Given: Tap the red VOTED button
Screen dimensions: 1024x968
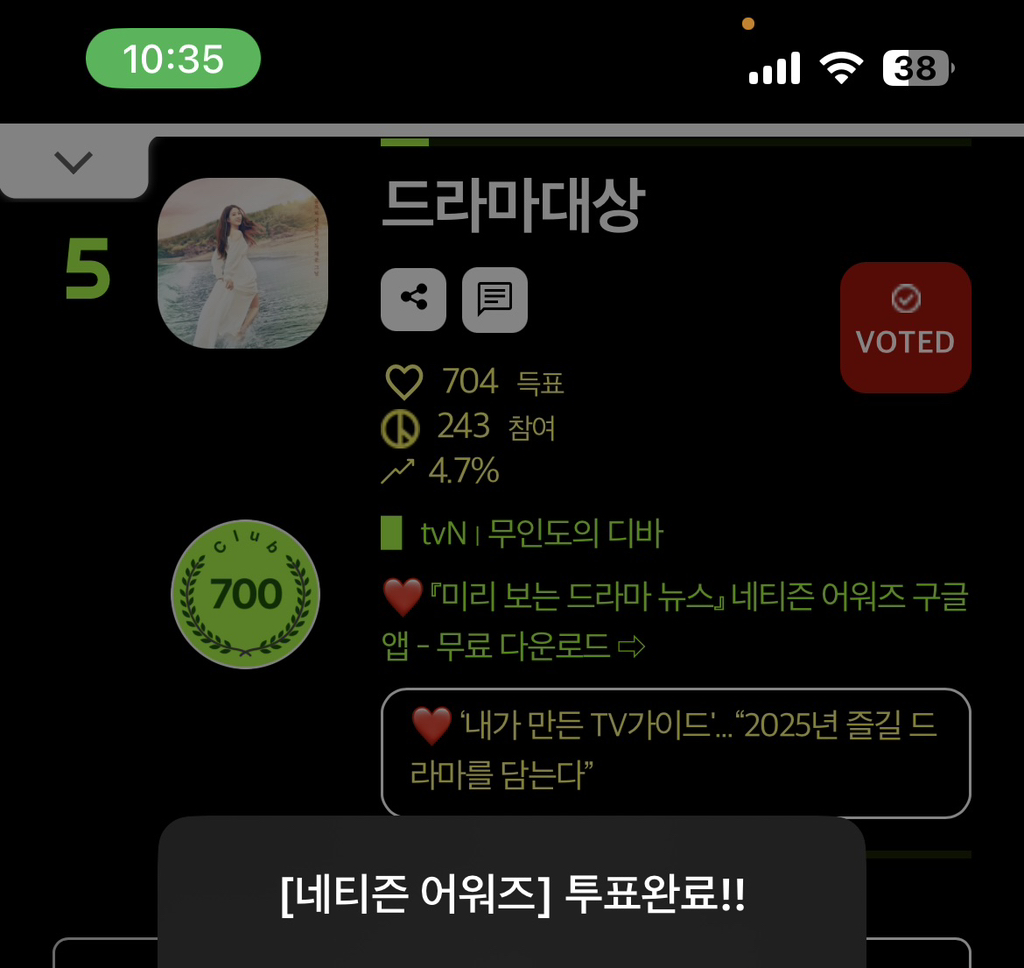Looking at the screenshot, I should 905,327.
